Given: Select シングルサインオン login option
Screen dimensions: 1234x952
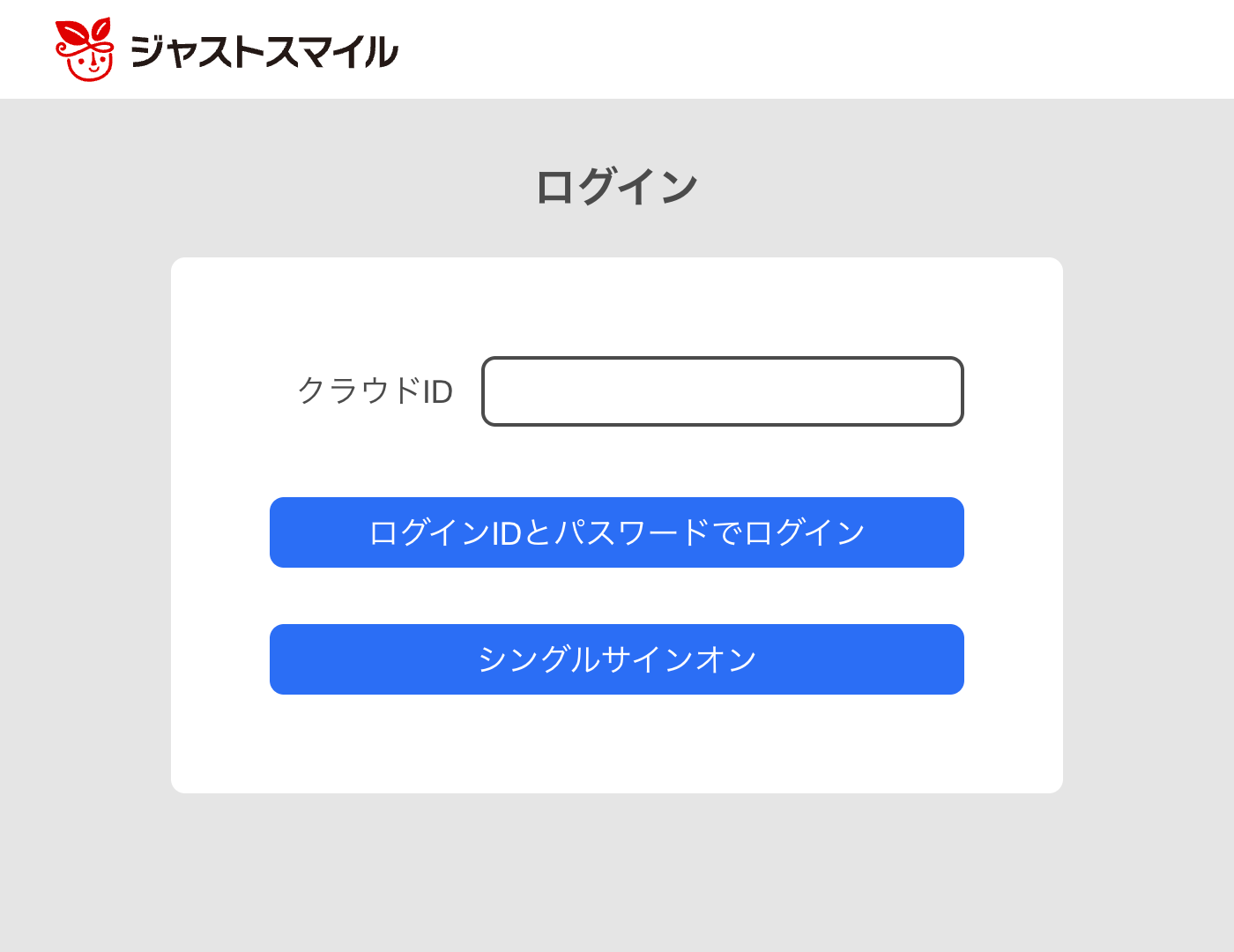Looking at the screenshot, I should [616, 659].
